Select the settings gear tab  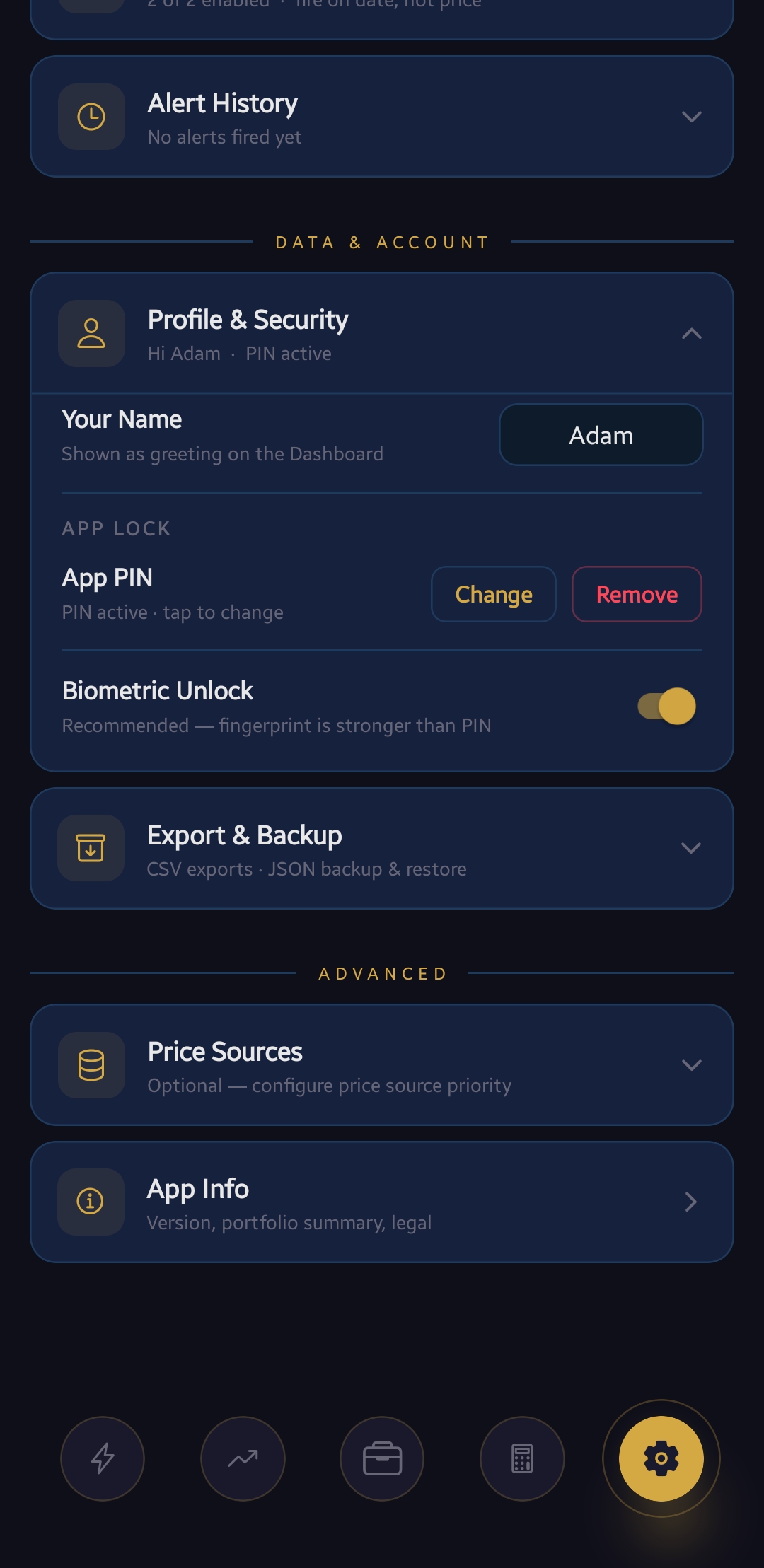pyautogui.click(x=661, y=1458)
